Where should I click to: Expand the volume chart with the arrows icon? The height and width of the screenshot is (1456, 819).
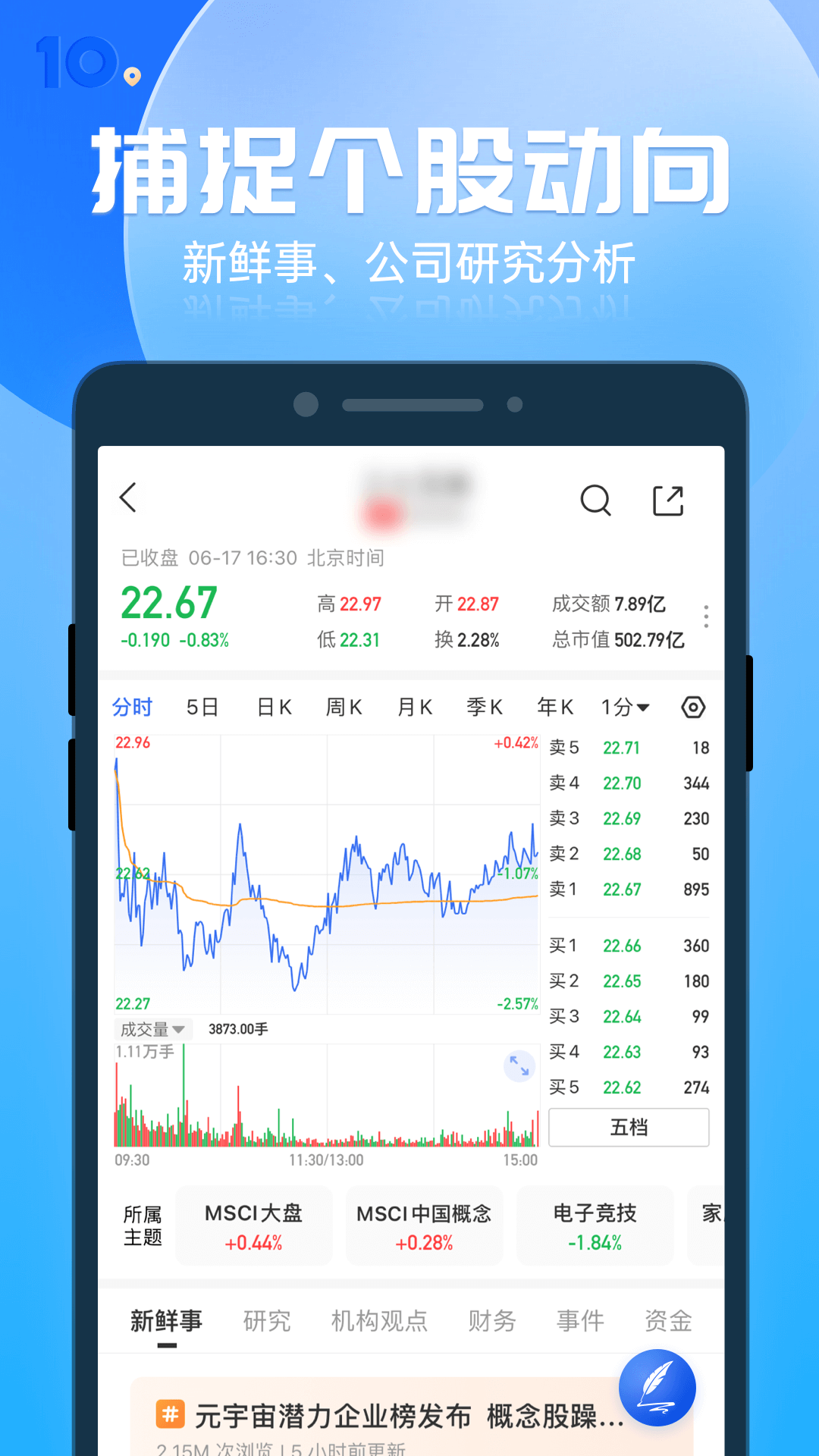[x=519, y=1066]
